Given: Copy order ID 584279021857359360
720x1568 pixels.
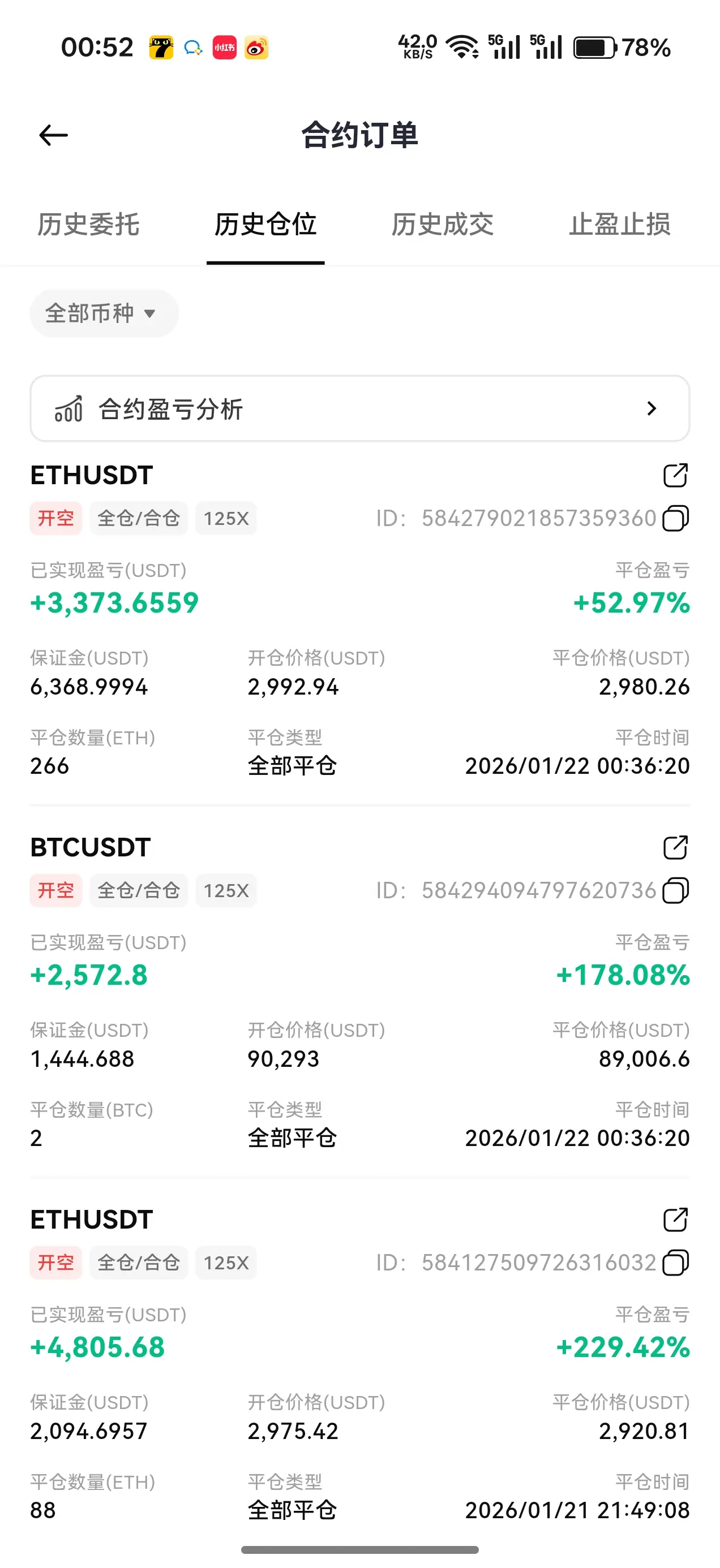Looking at the screenshot, I should pyautogui.click(x=675, y=519).
